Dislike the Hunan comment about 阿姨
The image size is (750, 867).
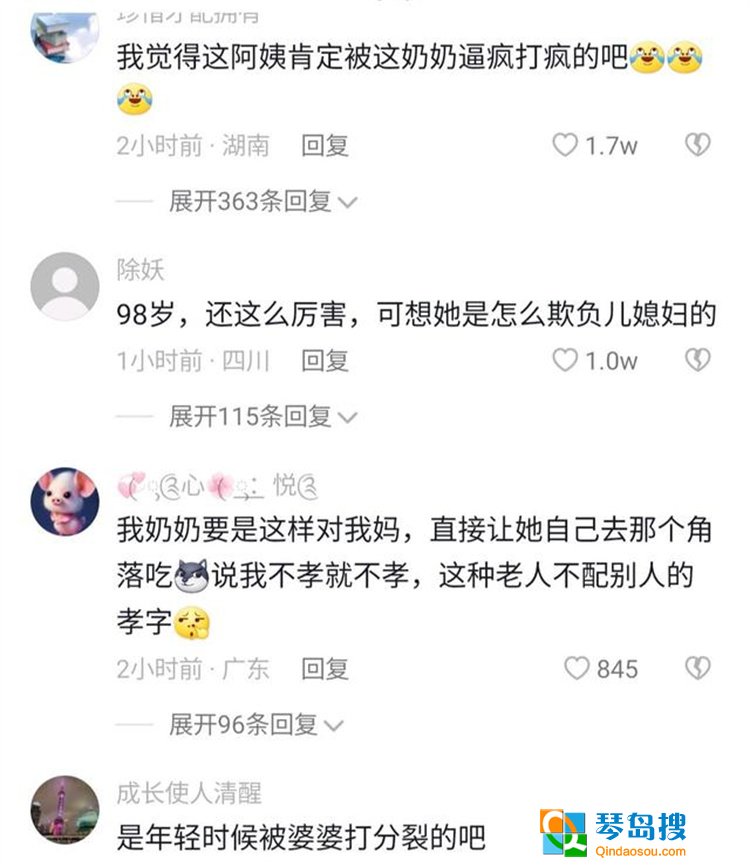[x=697, y=146]
